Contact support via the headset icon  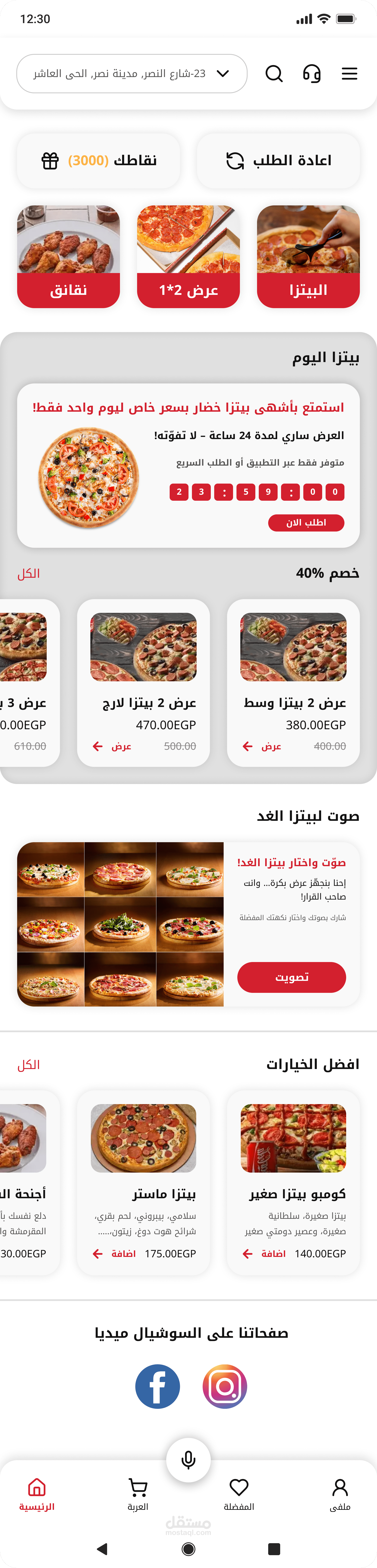coord(312,74)
